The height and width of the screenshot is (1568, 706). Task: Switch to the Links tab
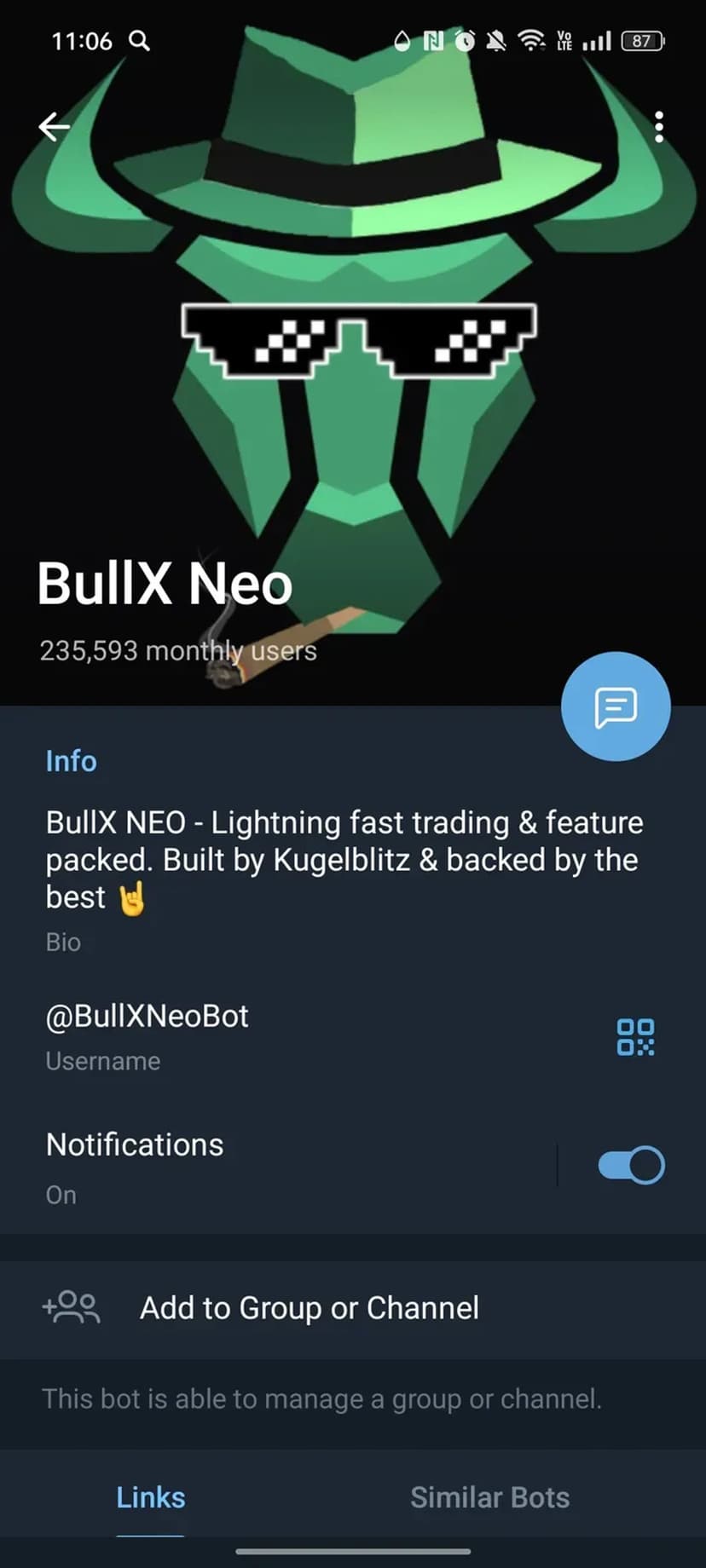151,1497
